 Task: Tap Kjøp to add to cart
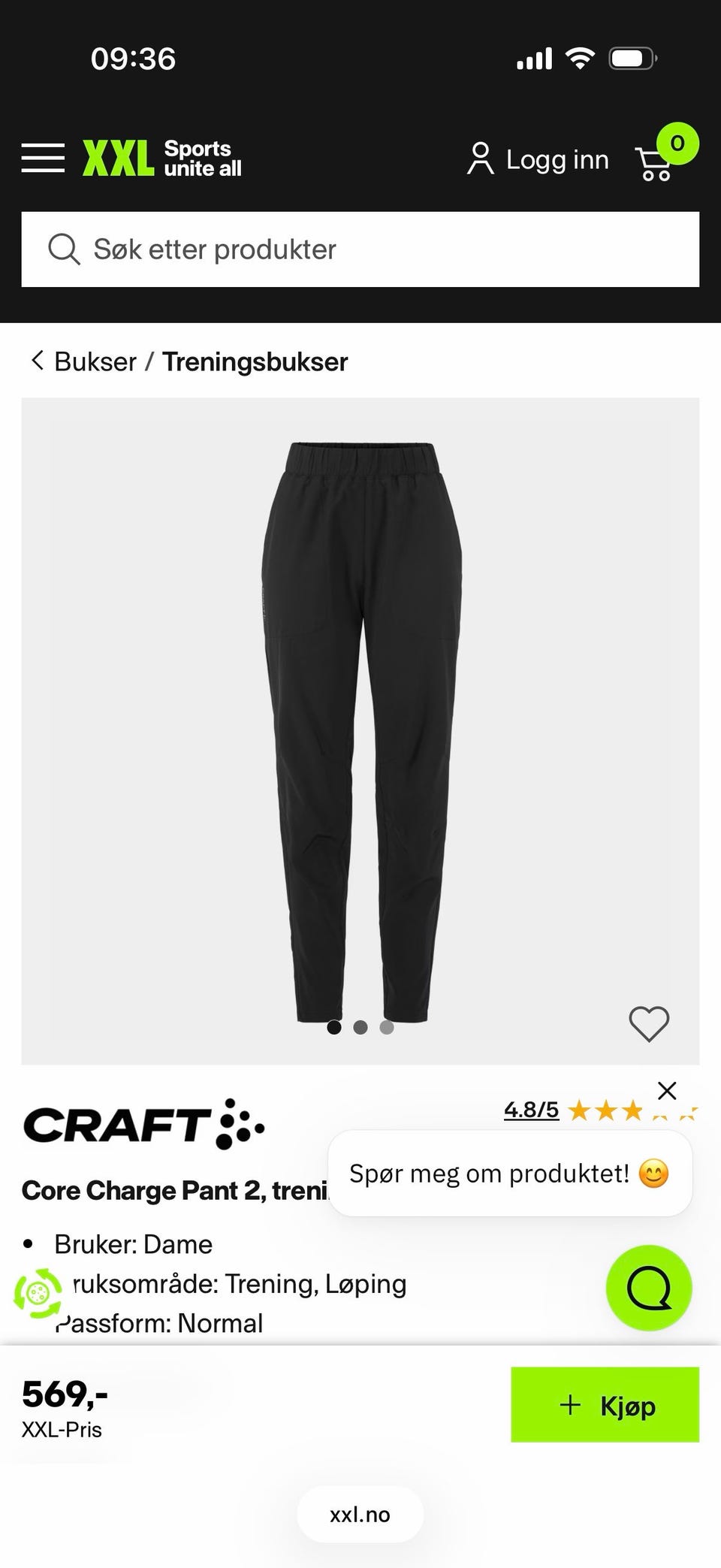(605, 1404)
